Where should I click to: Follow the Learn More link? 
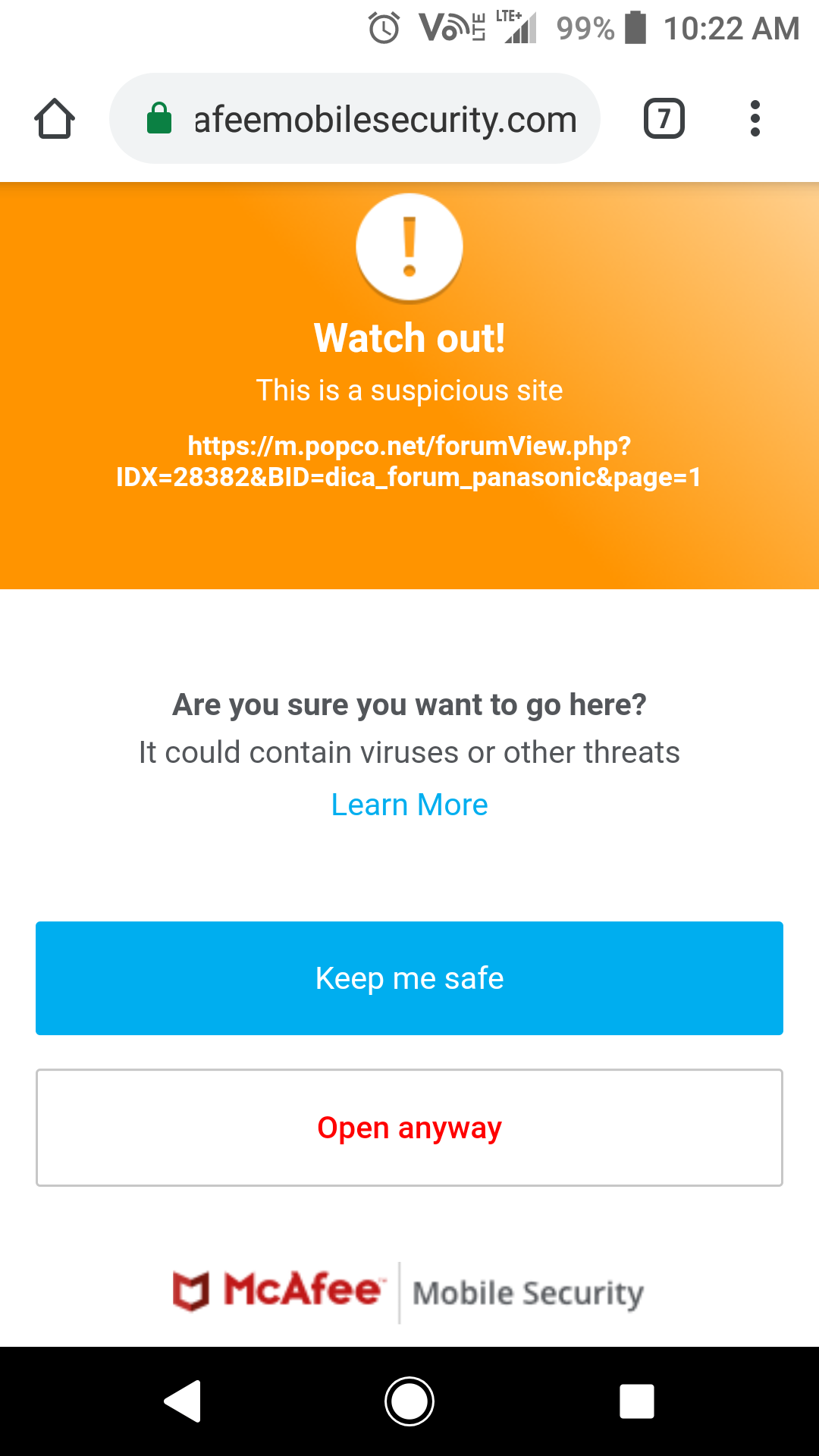[x=409, y=805]
